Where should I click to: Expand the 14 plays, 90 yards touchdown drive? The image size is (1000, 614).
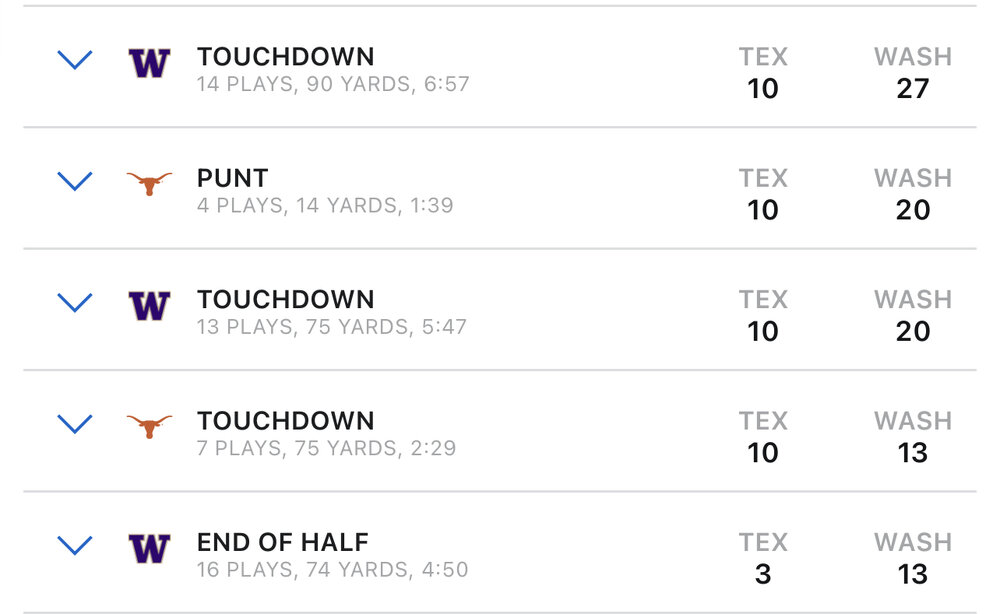pyautogui.click(x=75, y=60)
